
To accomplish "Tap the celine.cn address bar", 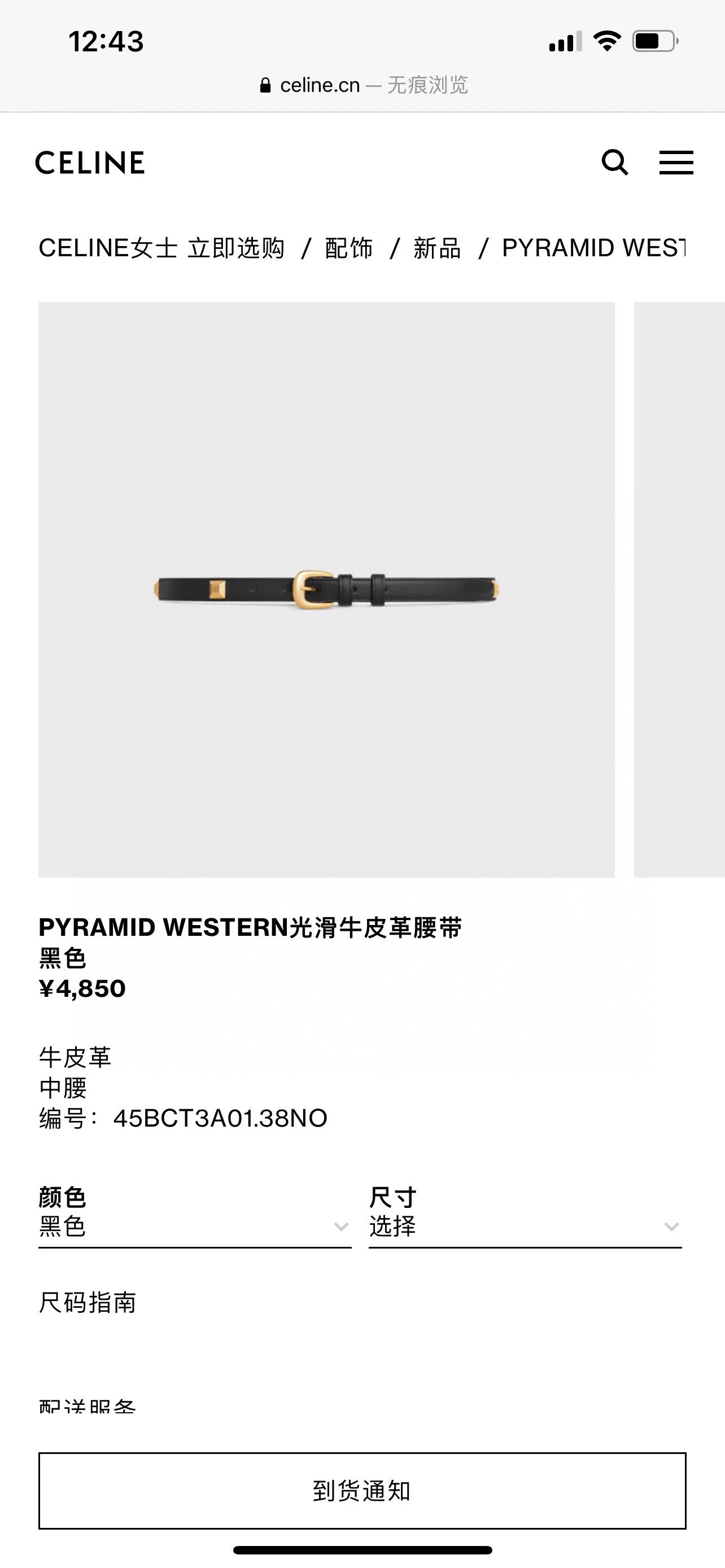I will tap(362, 85).
